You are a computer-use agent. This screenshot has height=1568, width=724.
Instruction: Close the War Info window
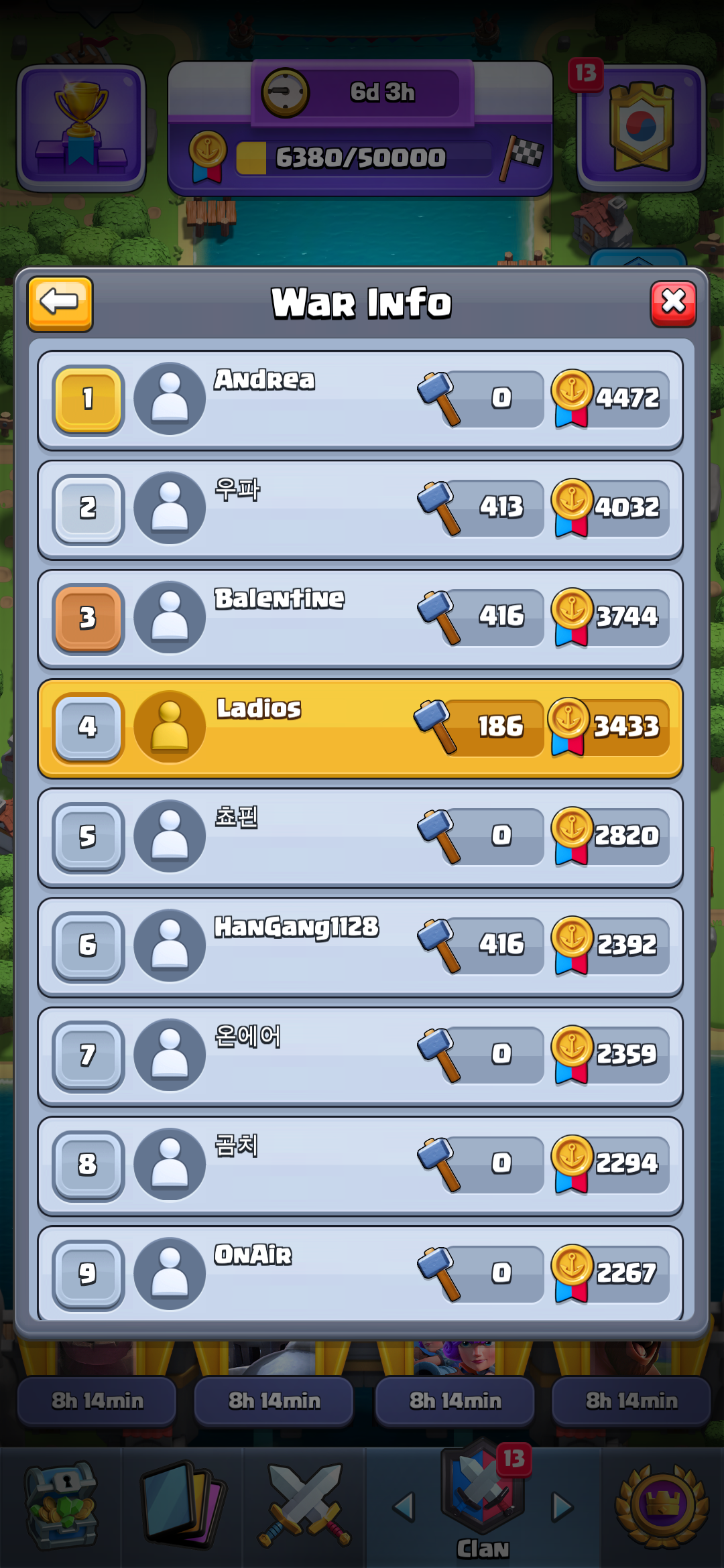pyautogui.click(x=673, y=304)
